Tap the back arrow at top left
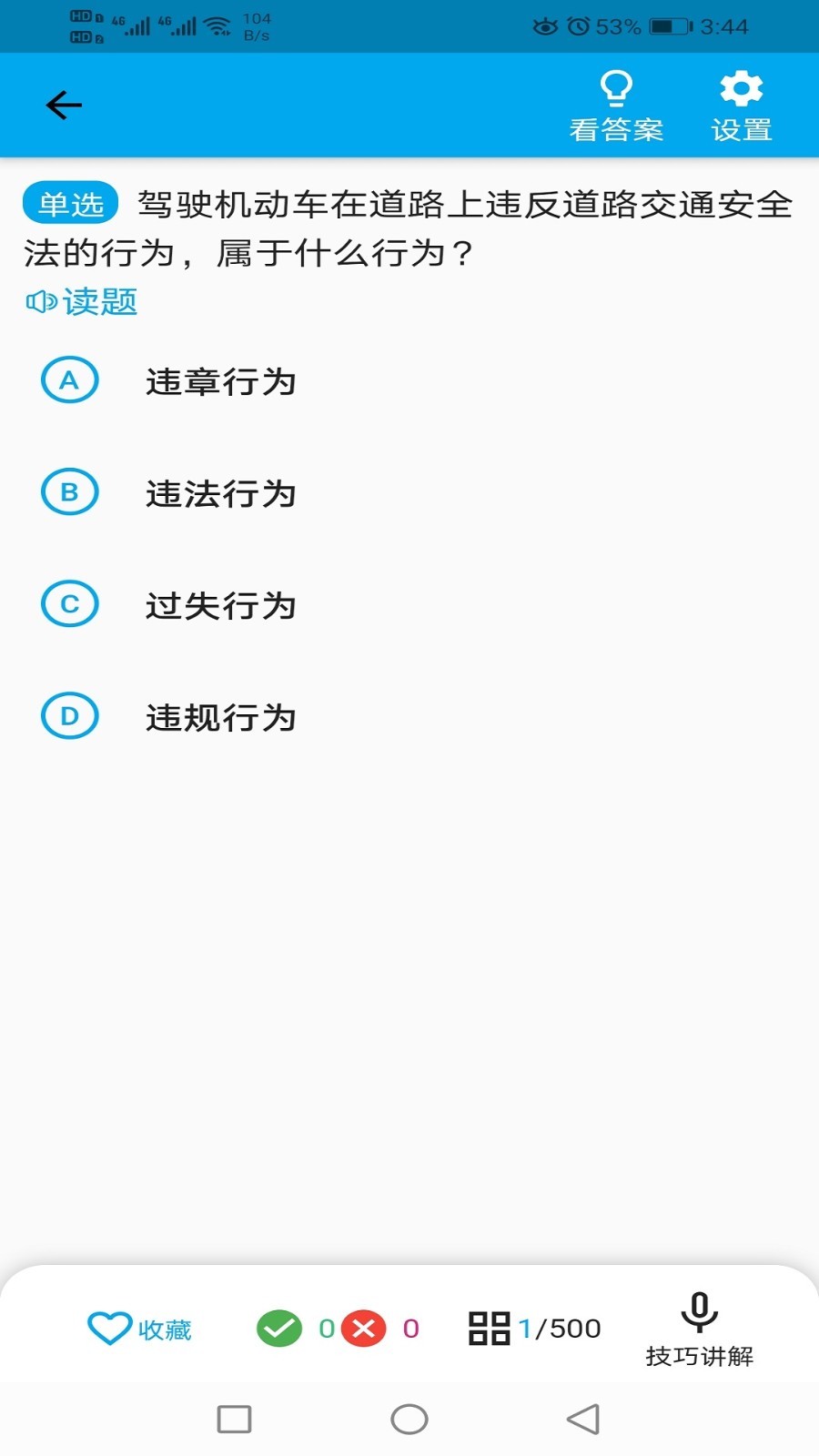 63,104
